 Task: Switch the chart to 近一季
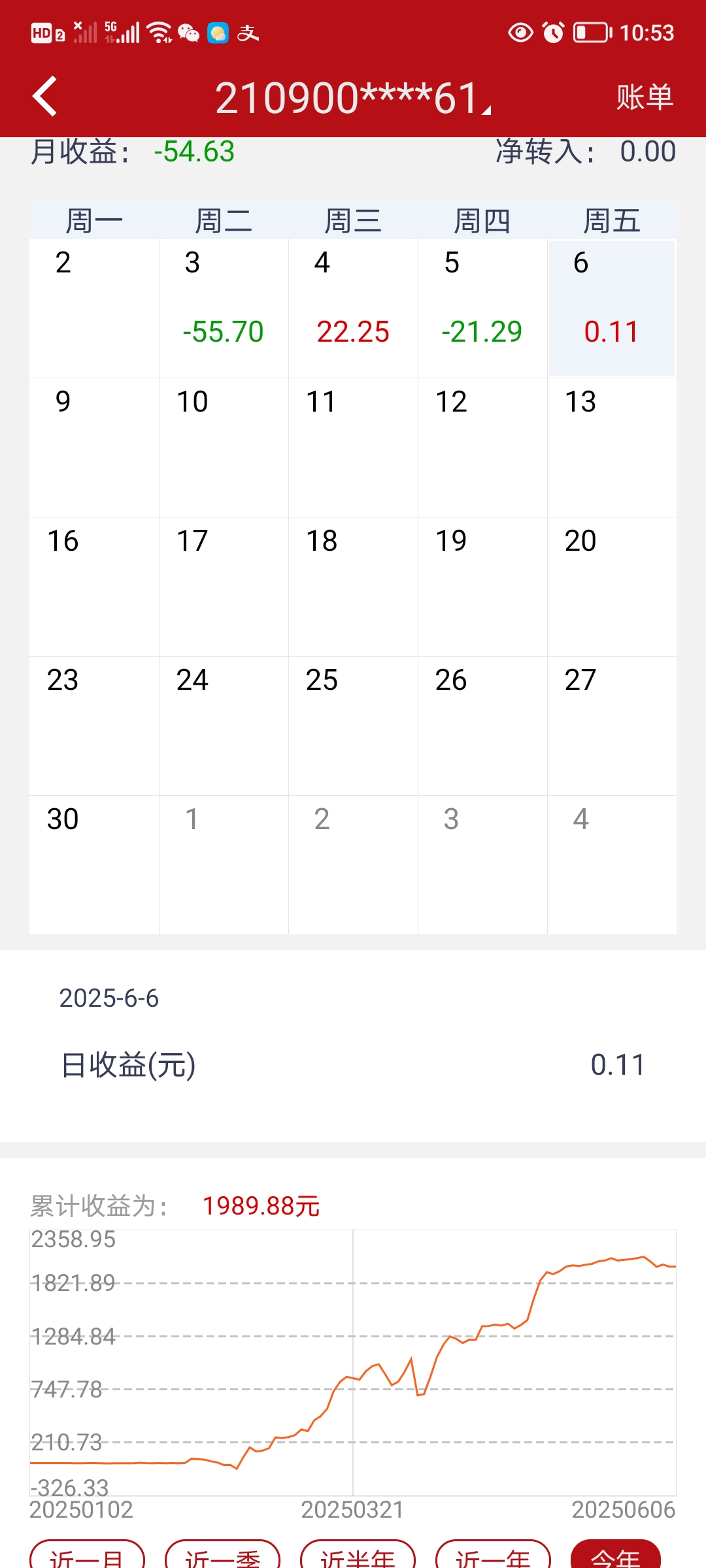click(222, 1557)
